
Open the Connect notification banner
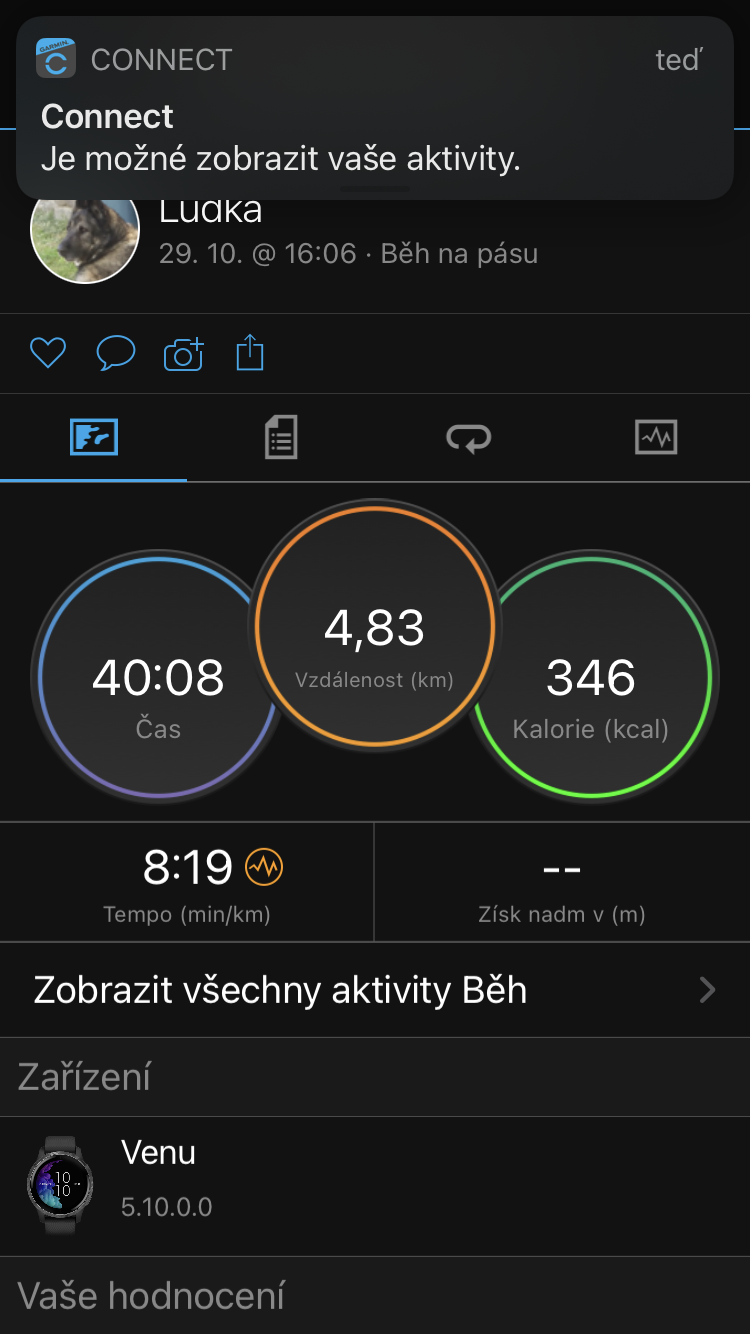[375, 108]
